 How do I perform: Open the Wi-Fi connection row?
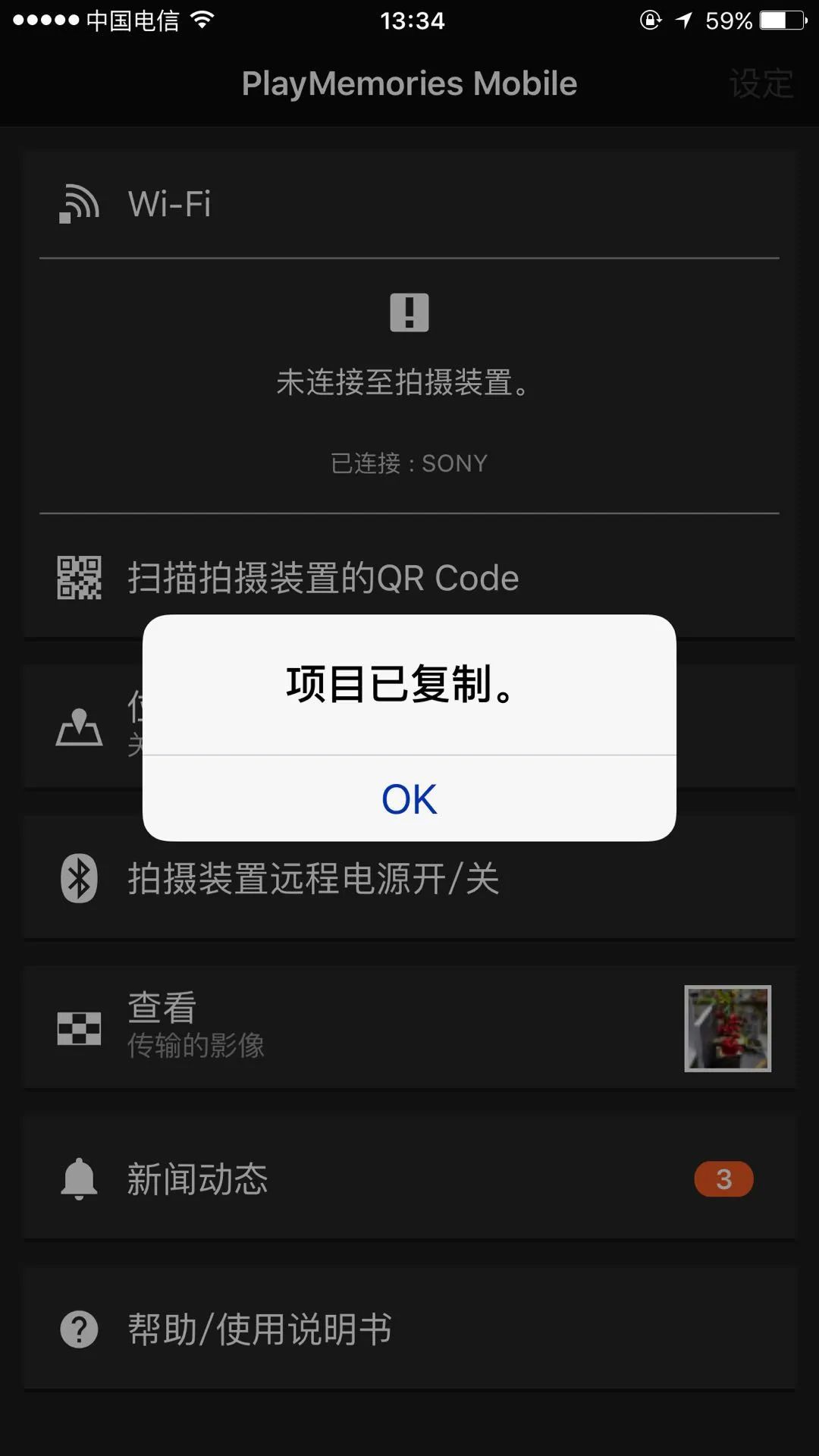[x=409, y=204]
